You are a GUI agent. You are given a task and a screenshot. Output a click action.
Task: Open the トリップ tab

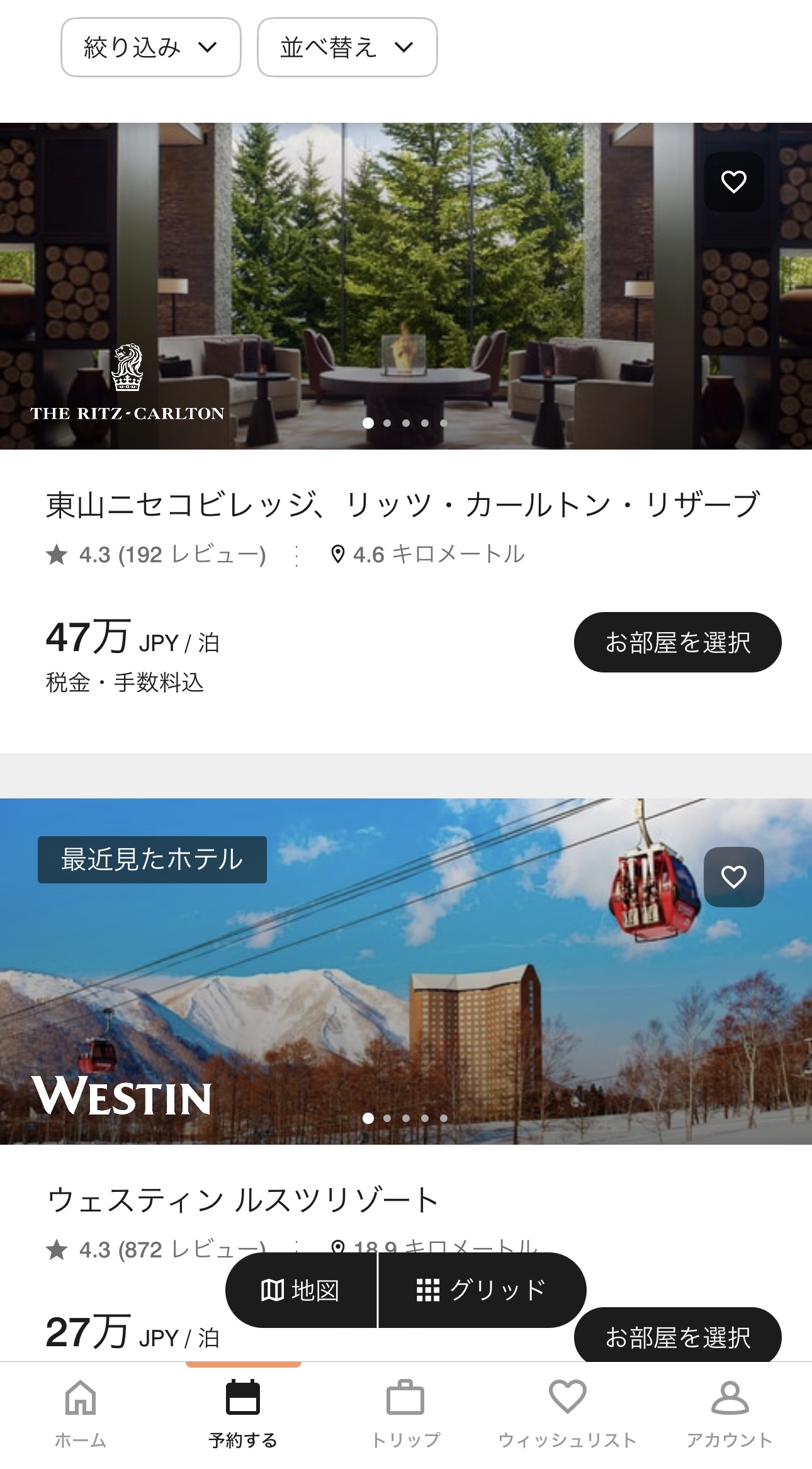pyautogui.click(x=405, y=1414)
